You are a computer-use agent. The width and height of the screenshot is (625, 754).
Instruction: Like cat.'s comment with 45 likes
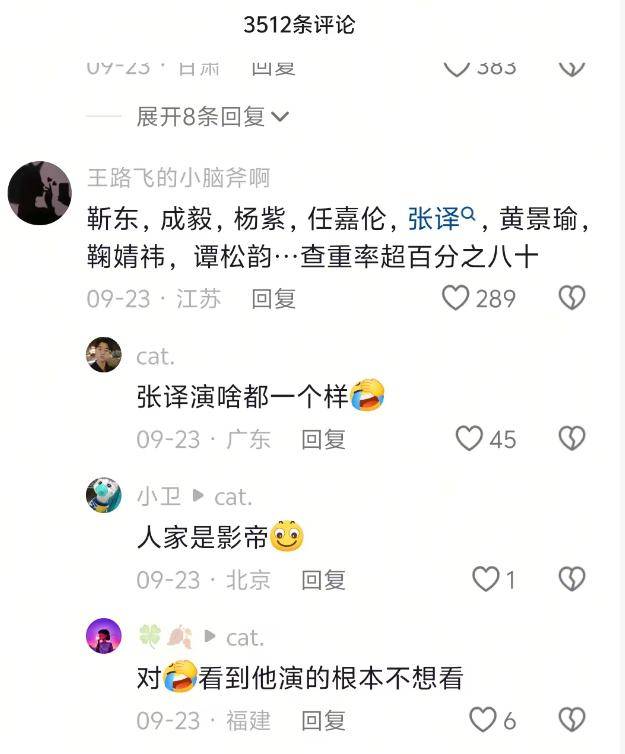point(469,439)
